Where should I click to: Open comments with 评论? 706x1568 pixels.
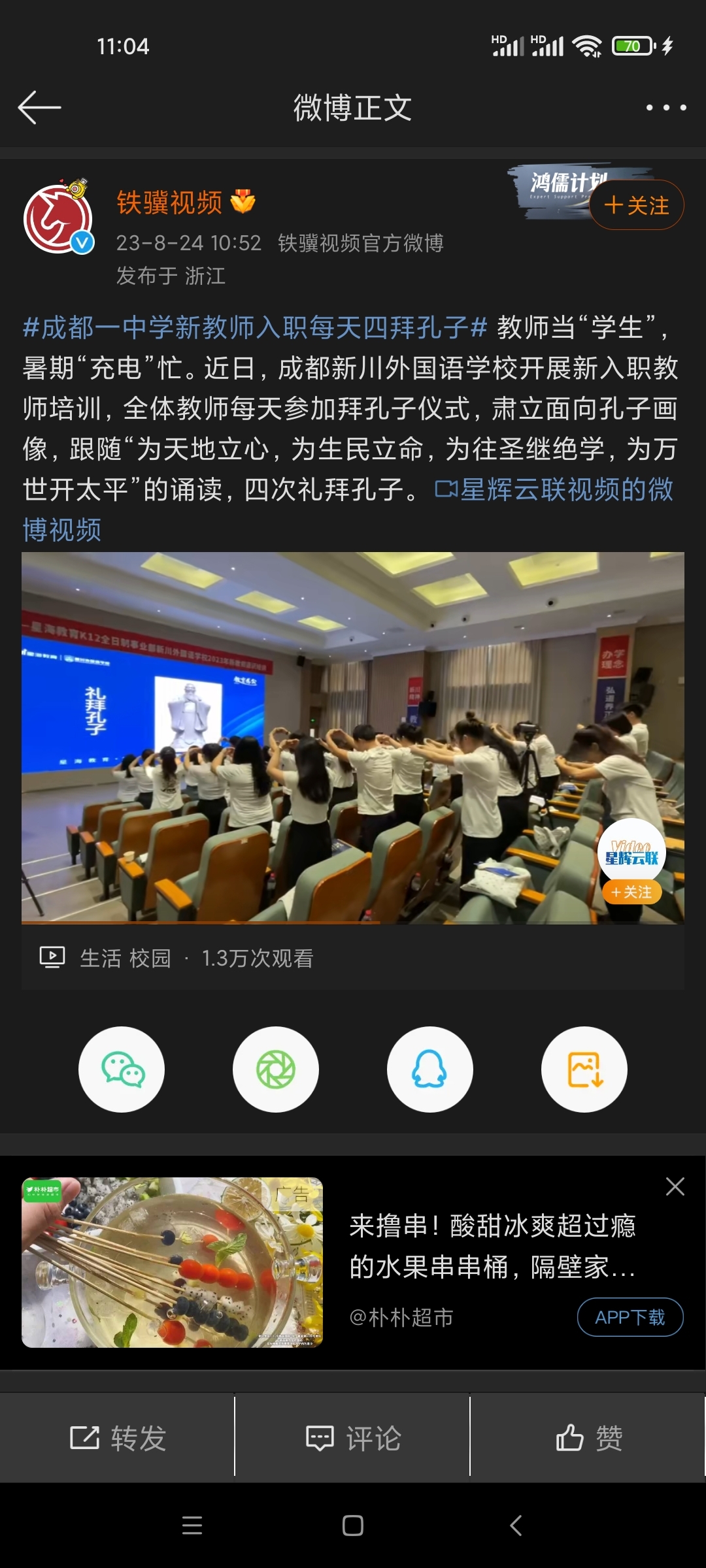(x=353, y=1439)
